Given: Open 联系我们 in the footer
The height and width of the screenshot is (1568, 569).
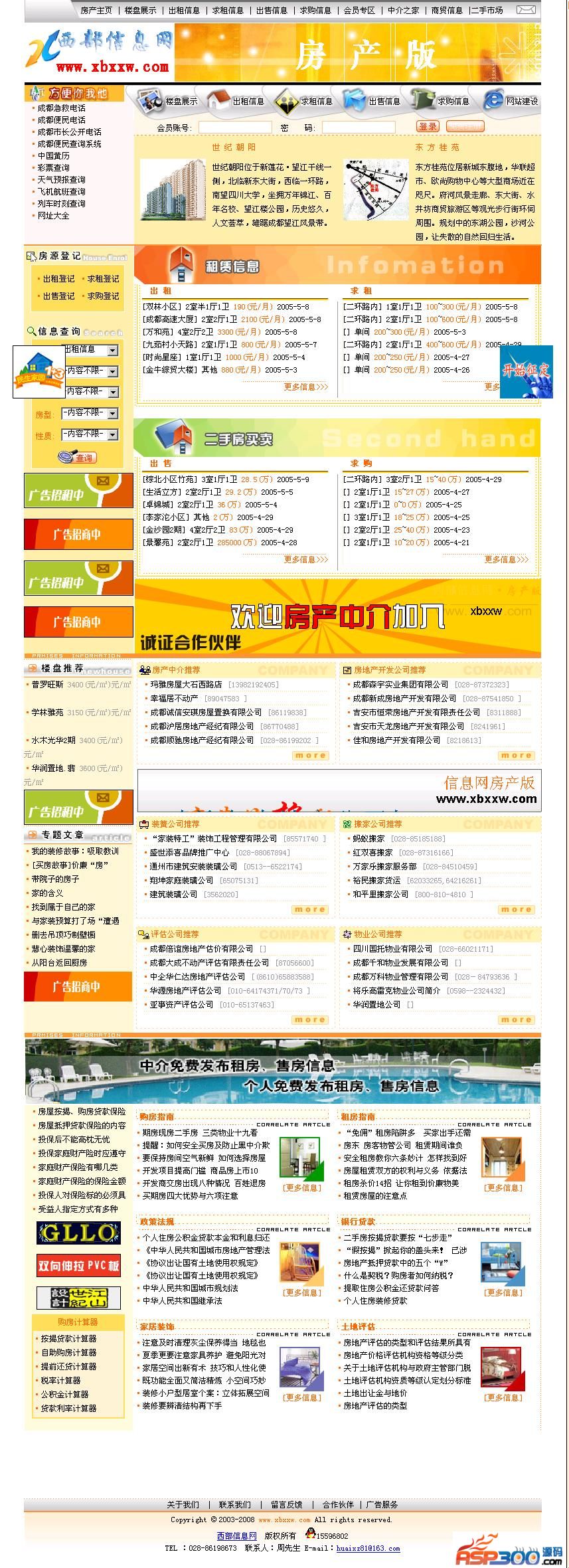Looking at the screenshot, I should click(x=235, y=1504).
